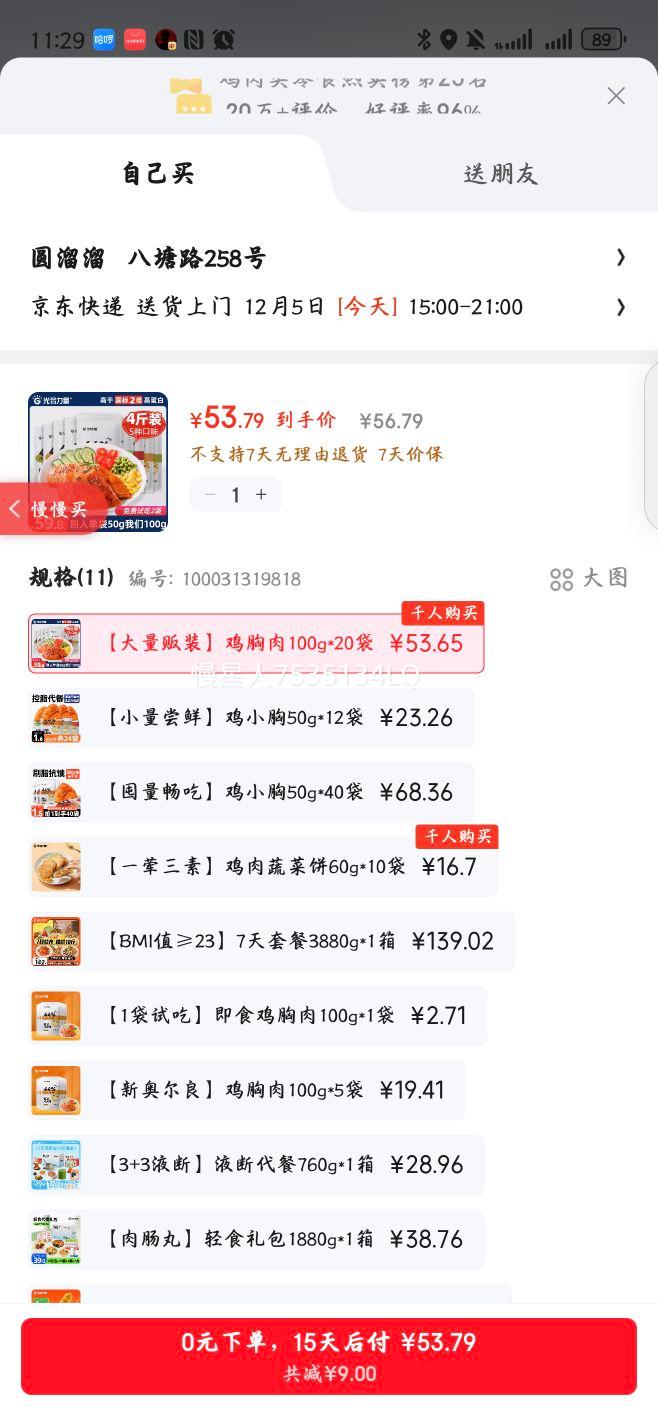658x1416 pixels.
Task: Open the 八塘路258号 delivery address
Action: [x=328, y=258]
